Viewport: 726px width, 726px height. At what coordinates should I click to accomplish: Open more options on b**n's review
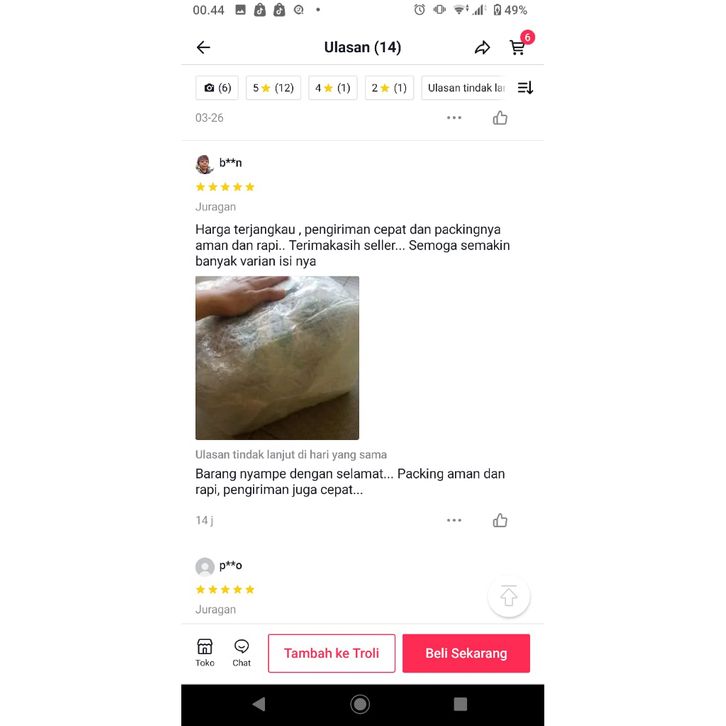pyautogui.click(x=454, y=520)
